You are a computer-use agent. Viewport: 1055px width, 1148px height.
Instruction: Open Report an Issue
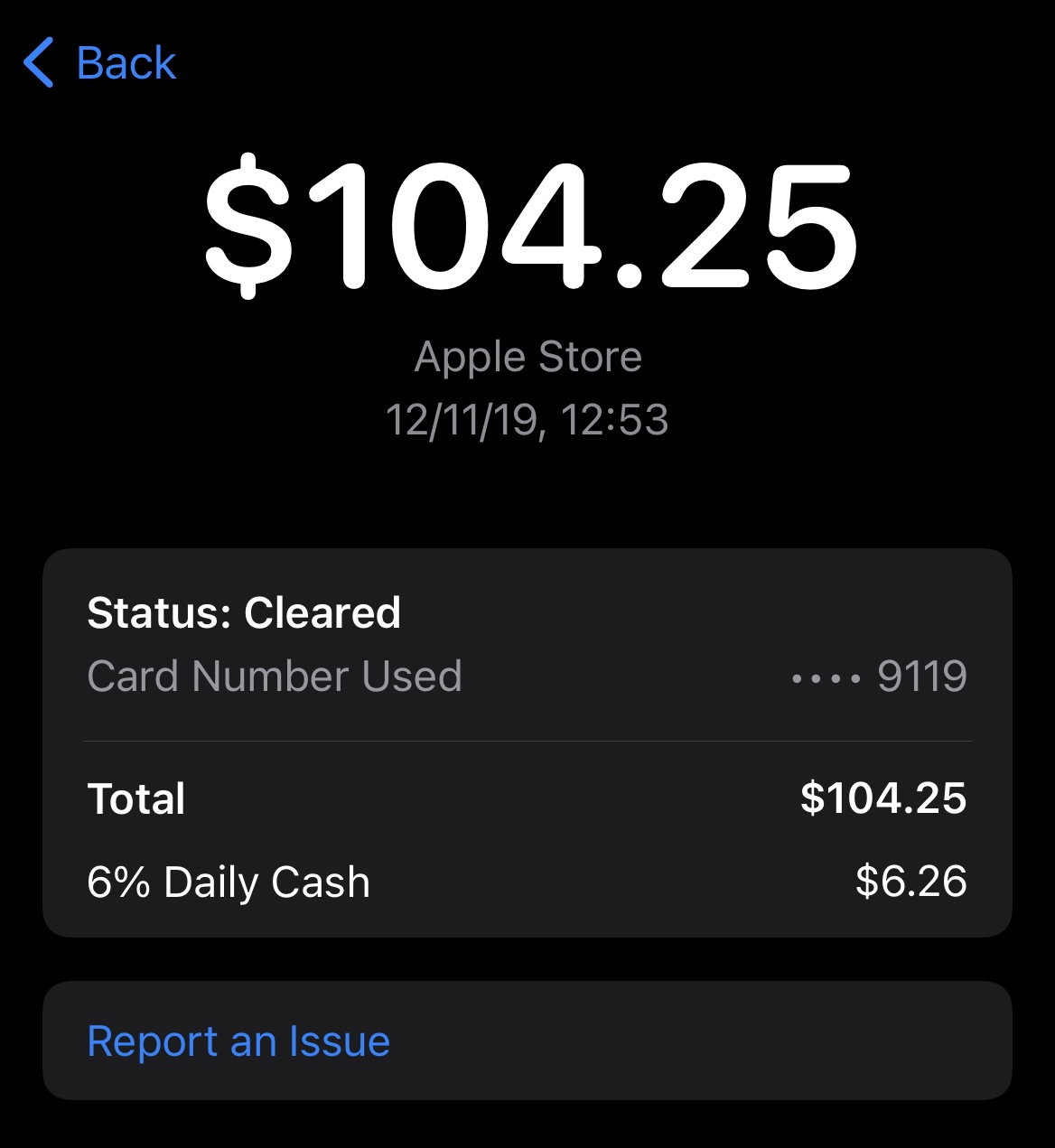click(238, 1041)
